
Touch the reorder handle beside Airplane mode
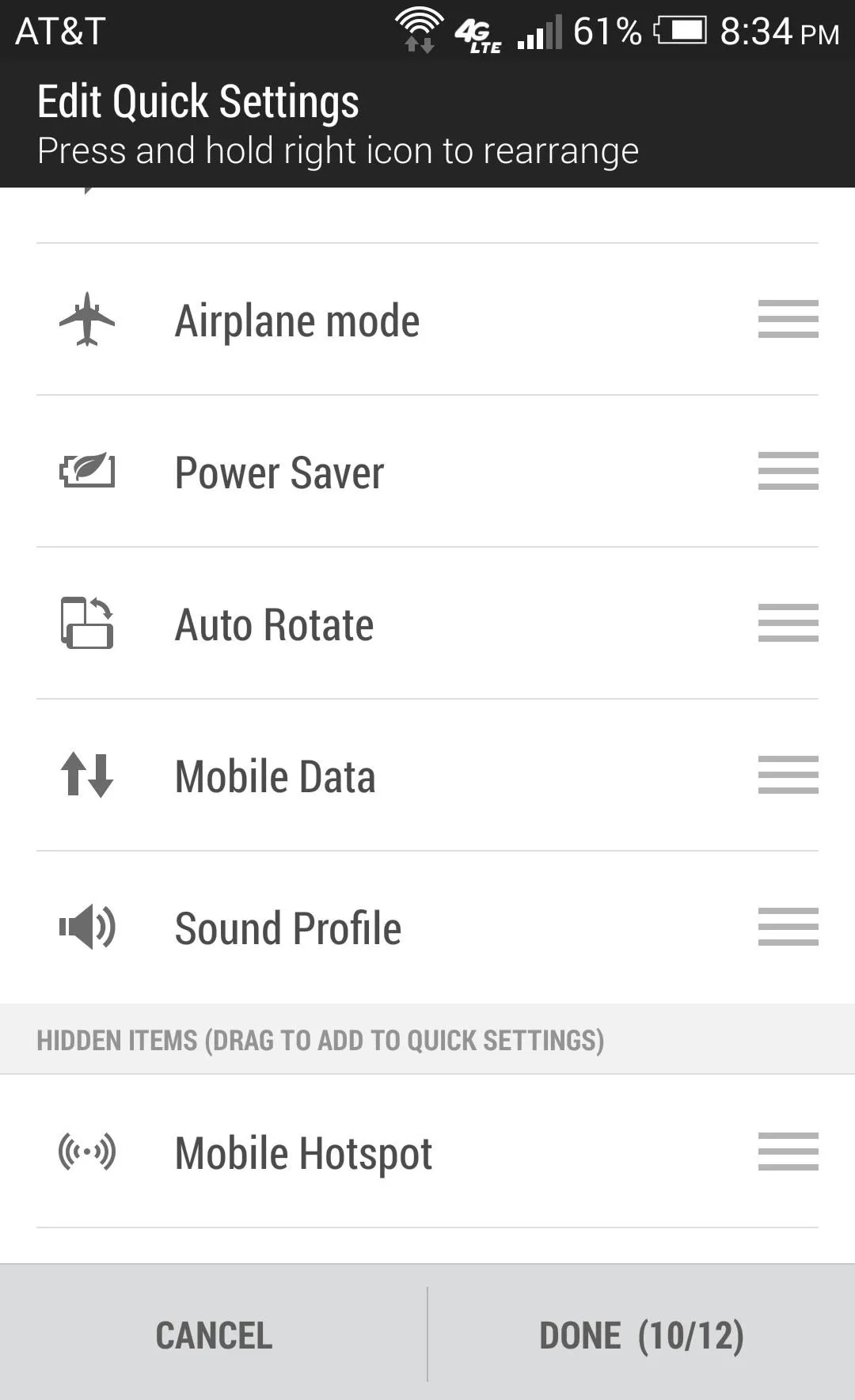point(788,319)
